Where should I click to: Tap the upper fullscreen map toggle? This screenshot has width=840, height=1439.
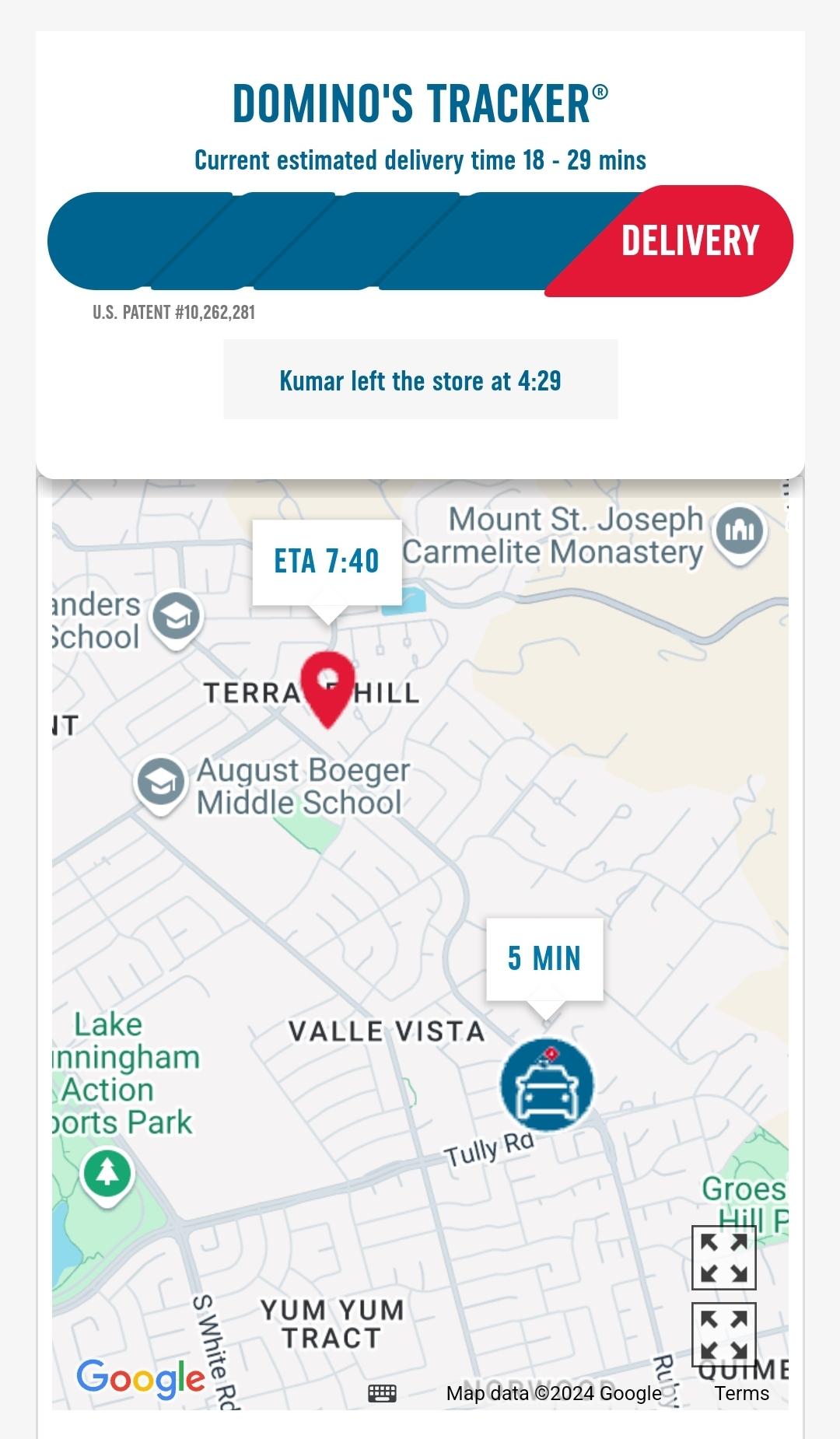(x=724, y=1258)
